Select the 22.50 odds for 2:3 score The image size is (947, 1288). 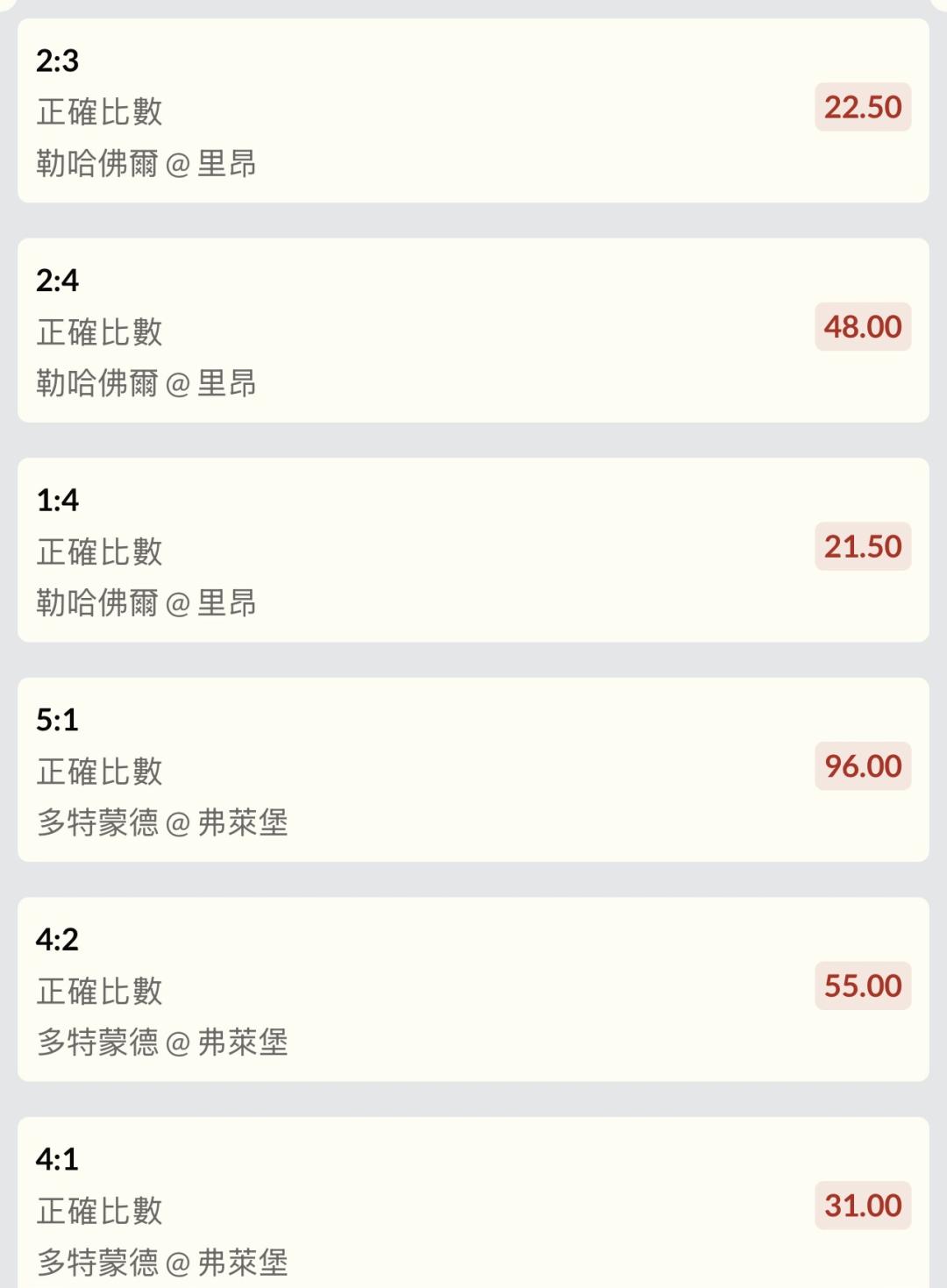pos(862,108)
